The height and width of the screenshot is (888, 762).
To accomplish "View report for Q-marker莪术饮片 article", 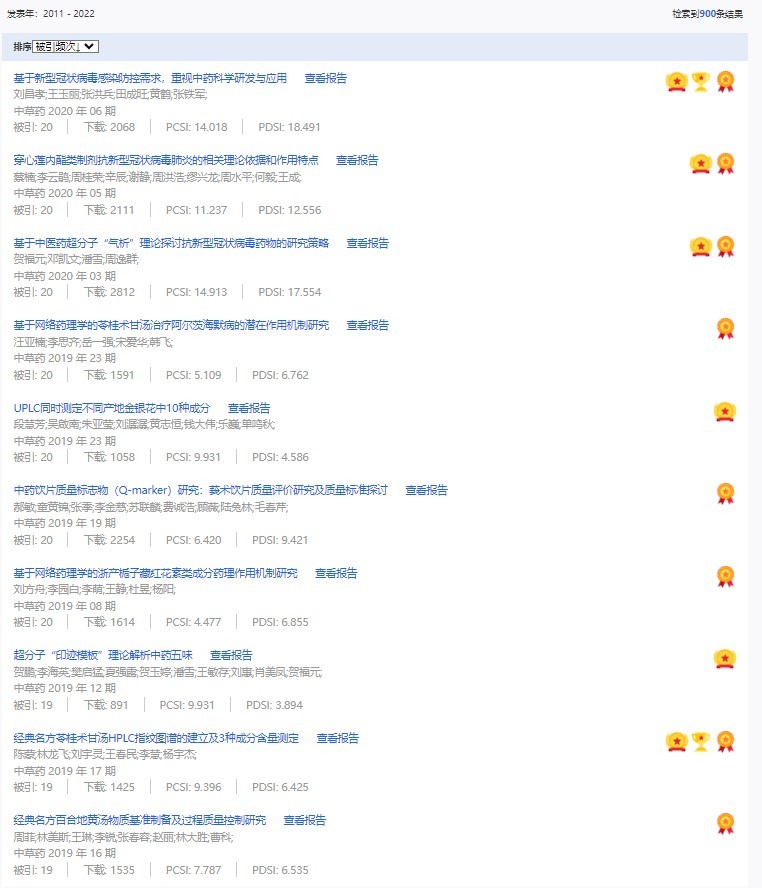I will click(x=426, y=490).
